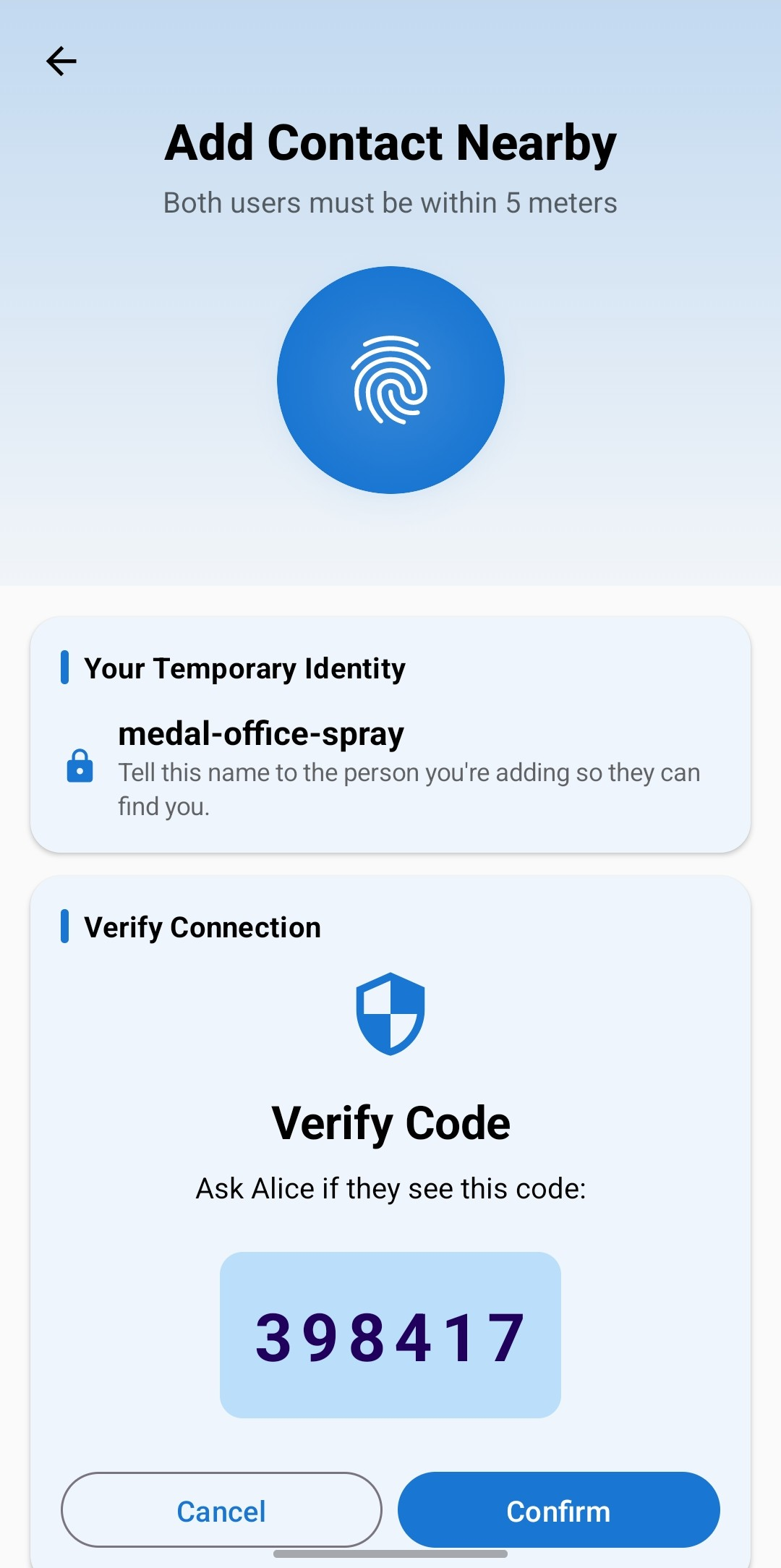
Task: Tap the Add Contact Nearby title
Action: [390, 142]
